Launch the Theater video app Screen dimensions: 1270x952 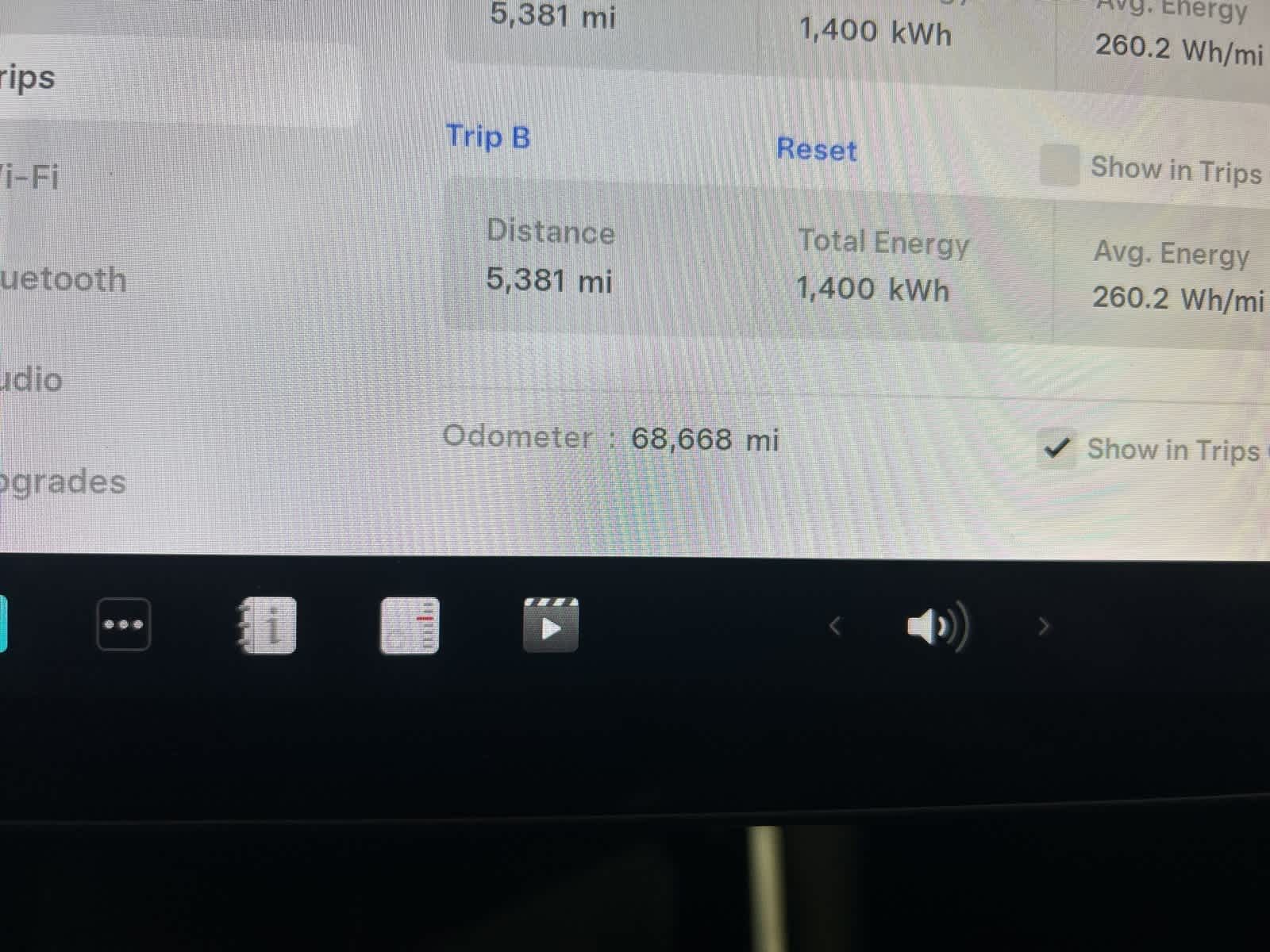(551, 626)
